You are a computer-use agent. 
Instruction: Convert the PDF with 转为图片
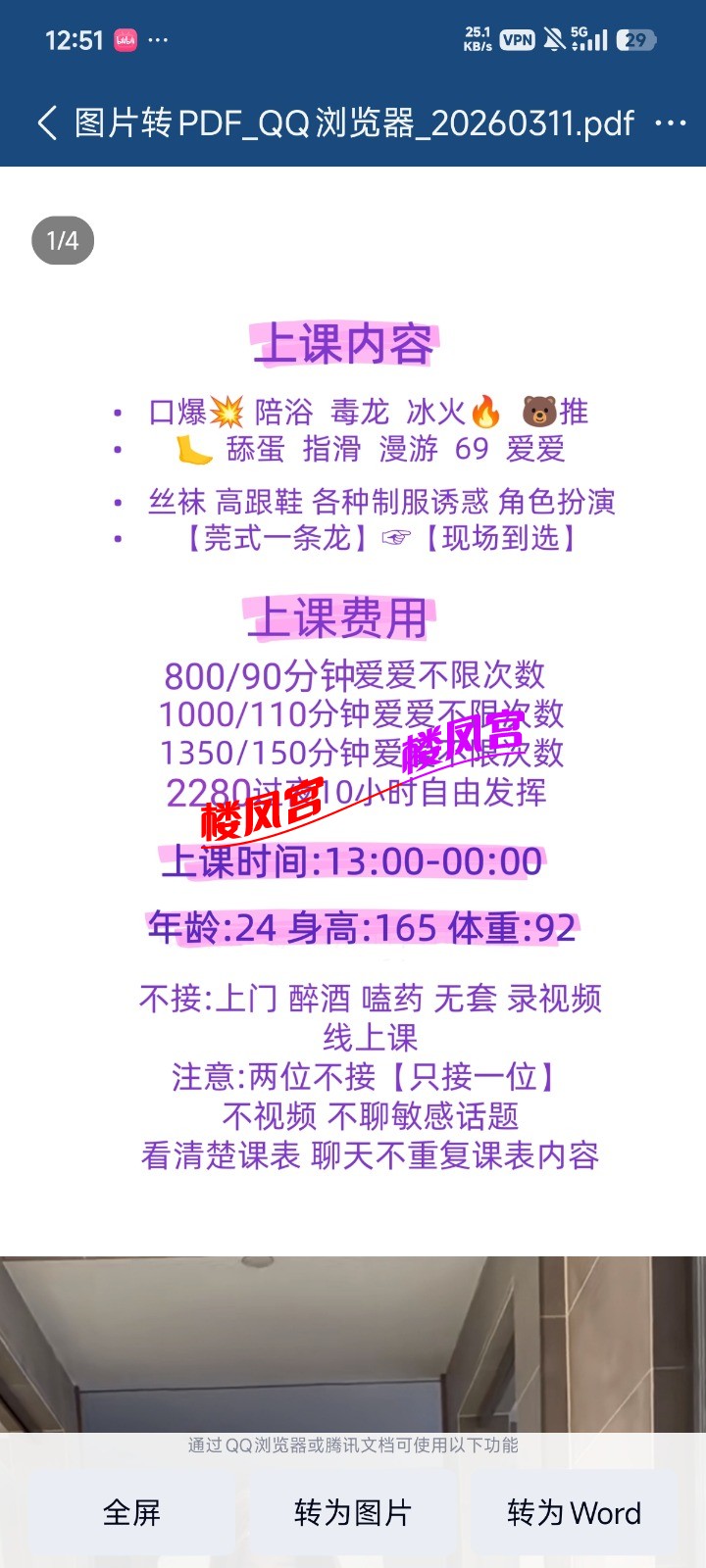(x=353, y=1512)
